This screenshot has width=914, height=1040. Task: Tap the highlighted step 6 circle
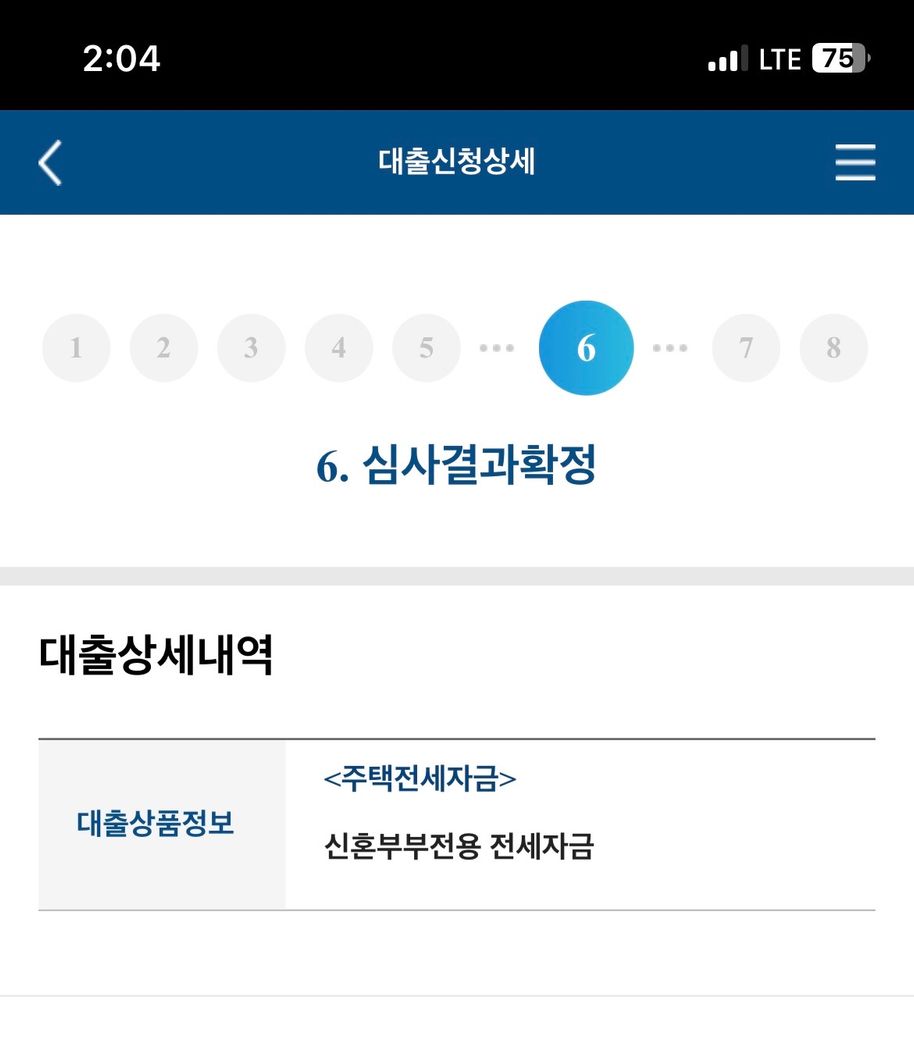586,348
